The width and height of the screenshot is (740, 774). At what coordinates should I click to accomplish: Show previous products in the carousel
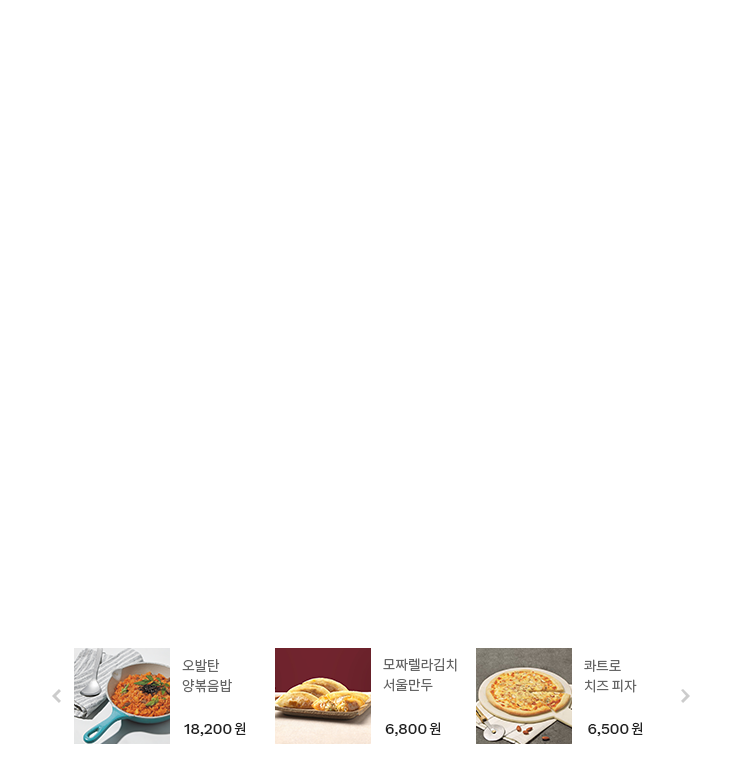(x=56, y=696)
